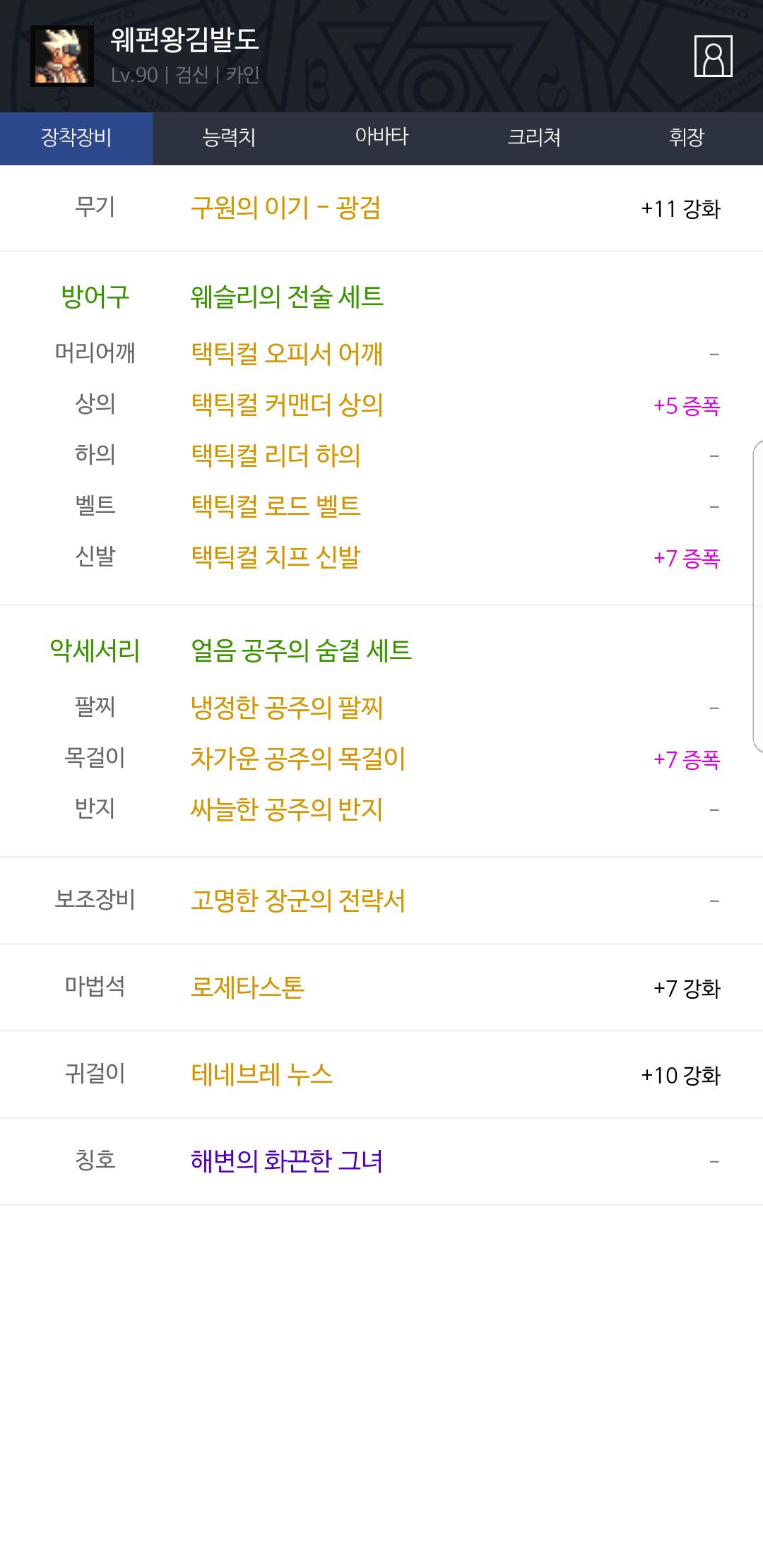Switch to the 능력치 tab
Image resolution: width=763 pixels, height=1568 pixels.
point(229,138)
